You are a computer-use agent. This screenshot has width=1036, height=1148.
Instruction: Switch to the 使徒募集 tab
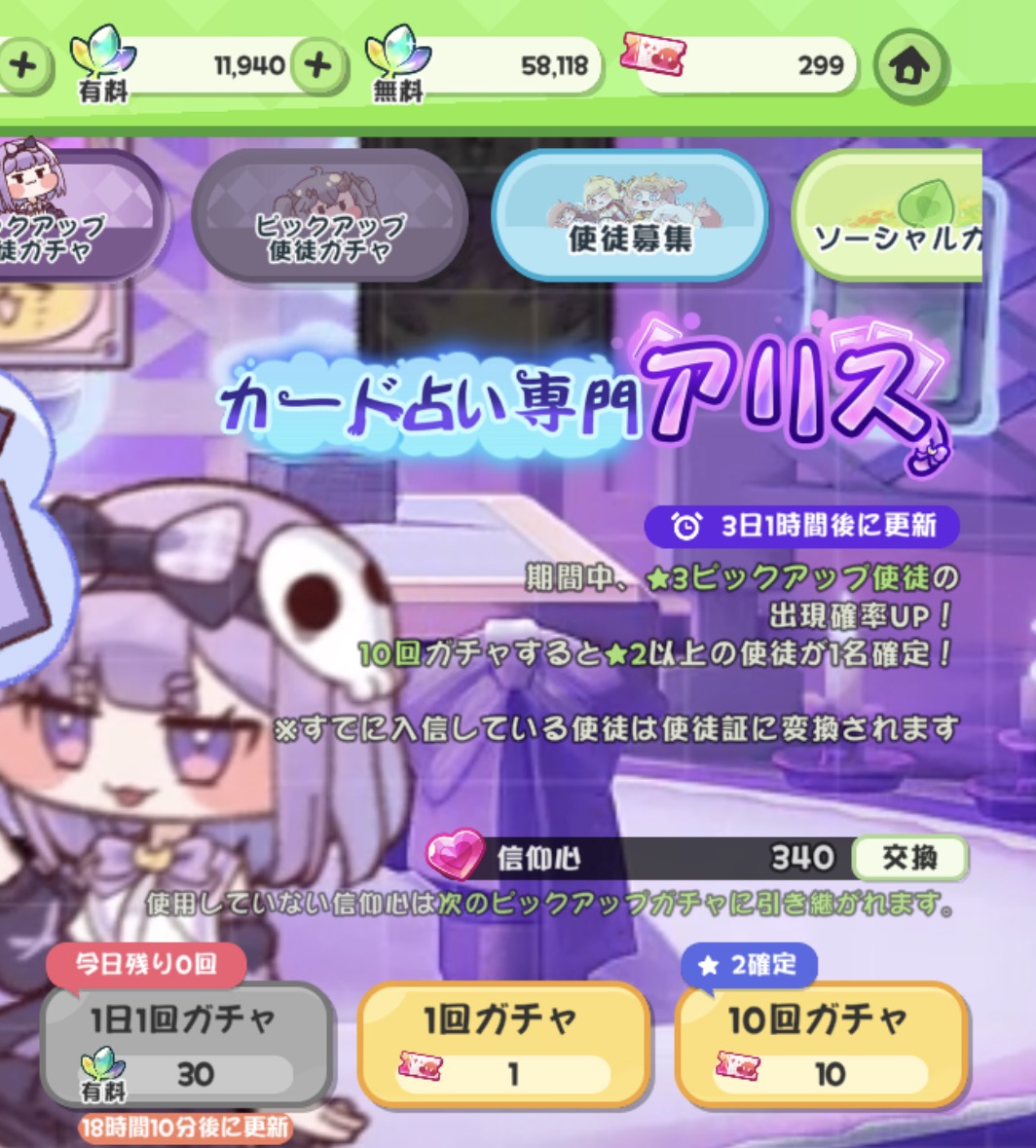(x=630, y=215)
